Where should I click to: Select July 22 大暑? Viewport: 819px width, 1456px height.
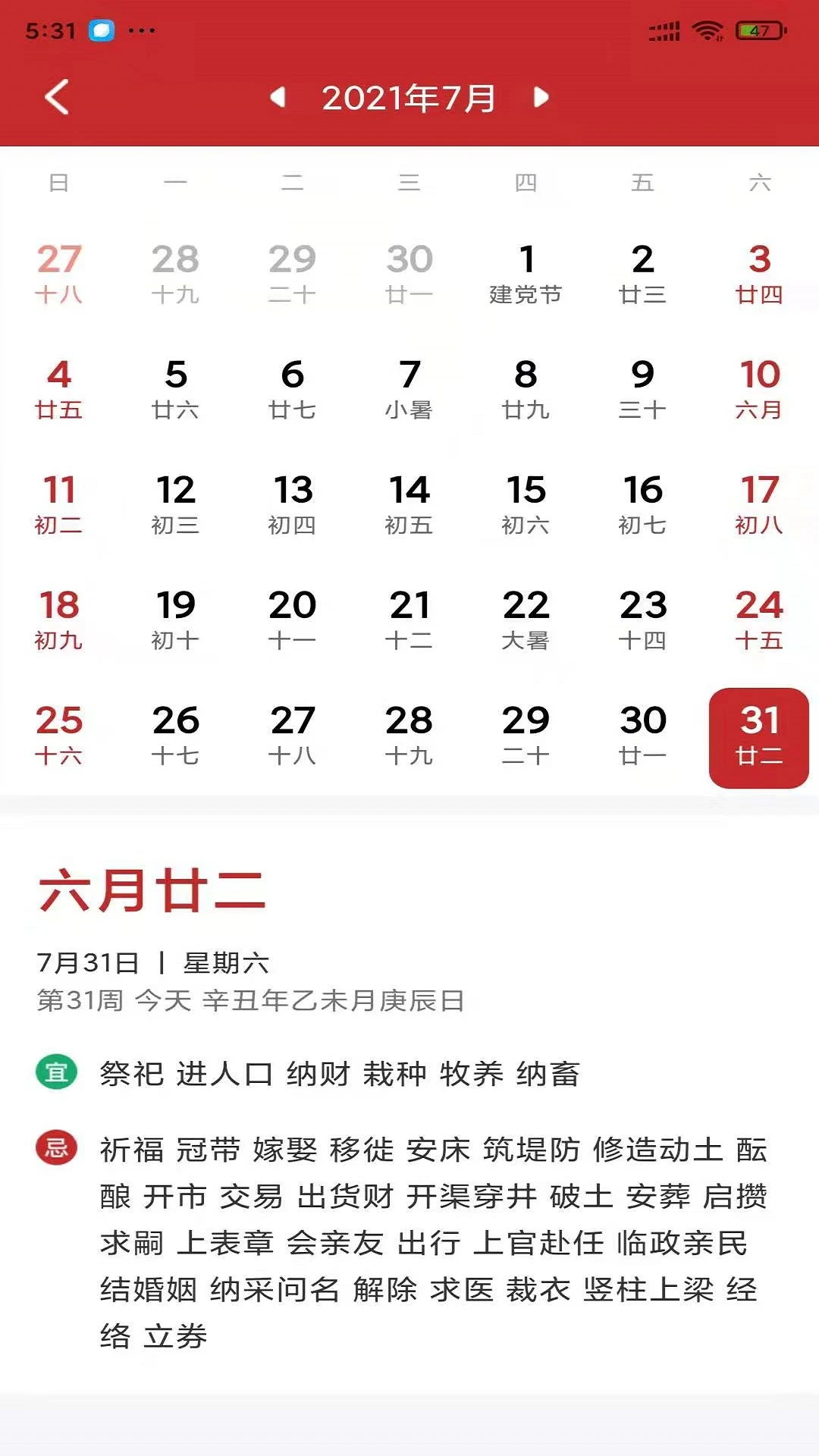click(526, 620)
